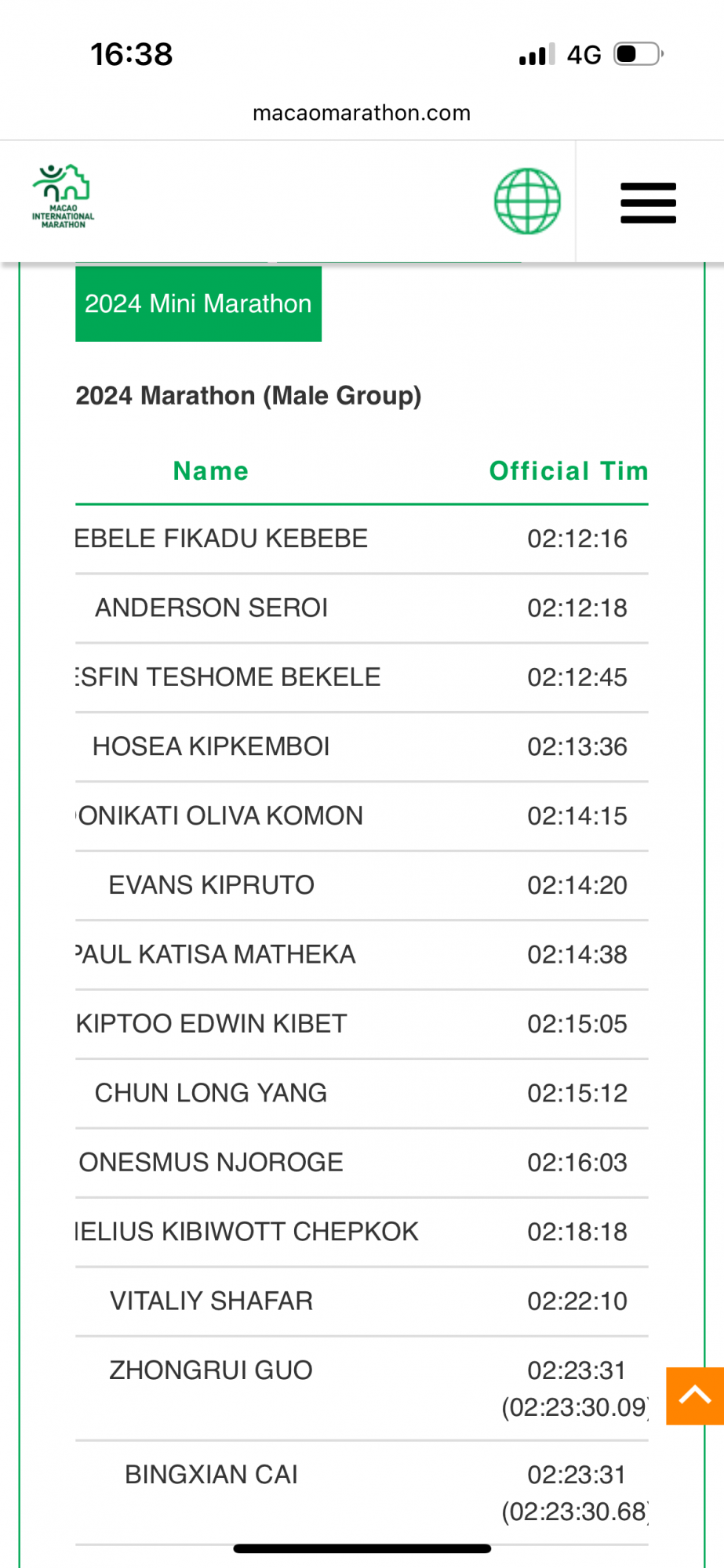
Task: Jump back to top with orange arrow
Action: [695, 1396]
